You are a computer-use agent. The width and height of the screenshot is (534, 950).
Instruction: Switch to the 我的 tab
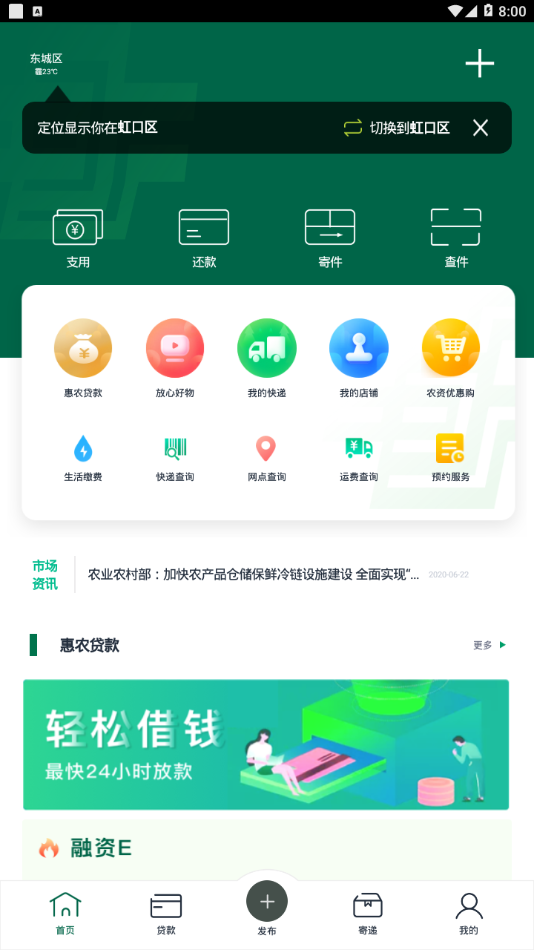click(x=469, y=914)
